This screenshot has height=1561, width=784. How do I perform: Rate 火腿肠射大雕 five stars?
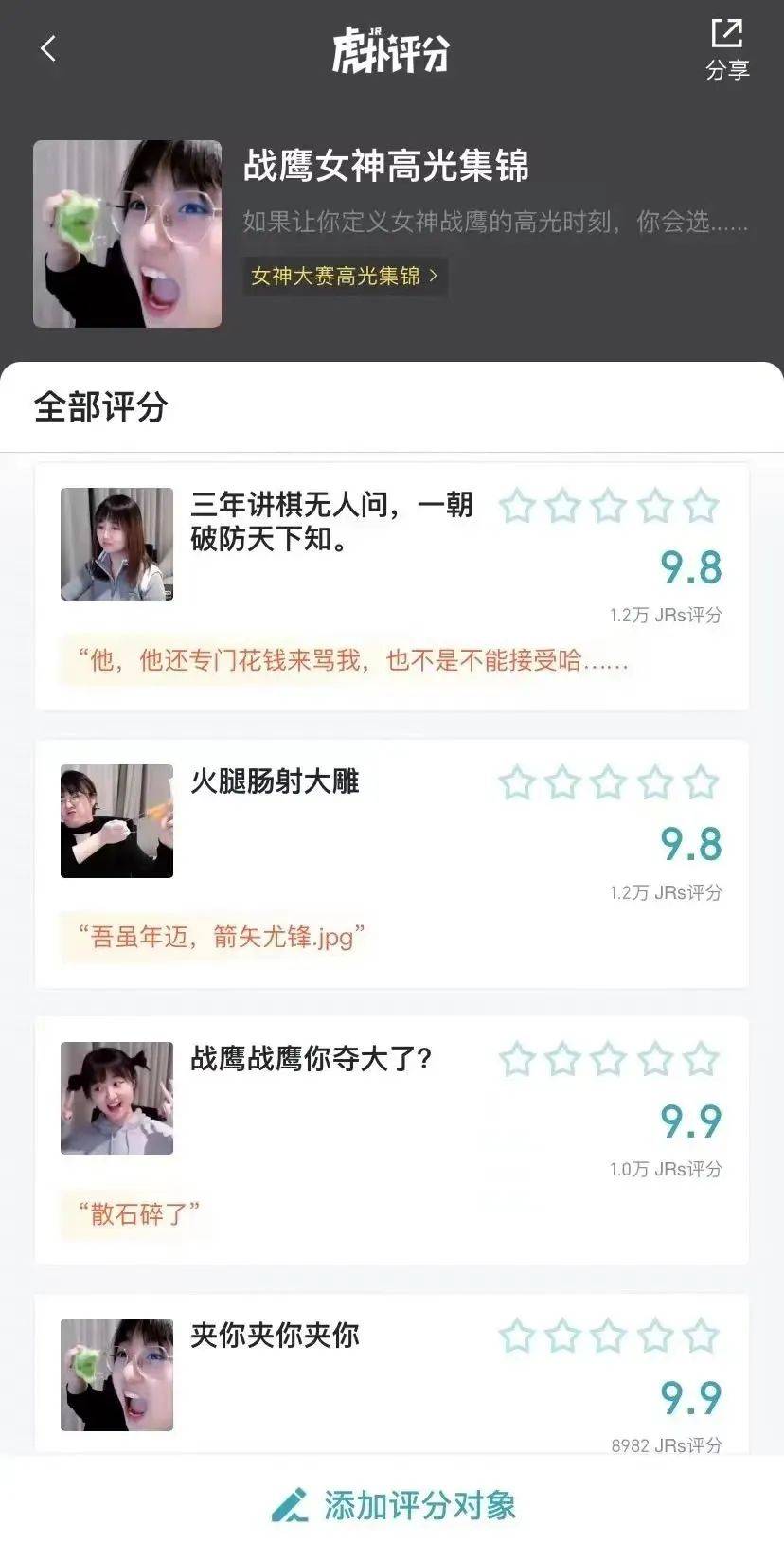point(701,783)
